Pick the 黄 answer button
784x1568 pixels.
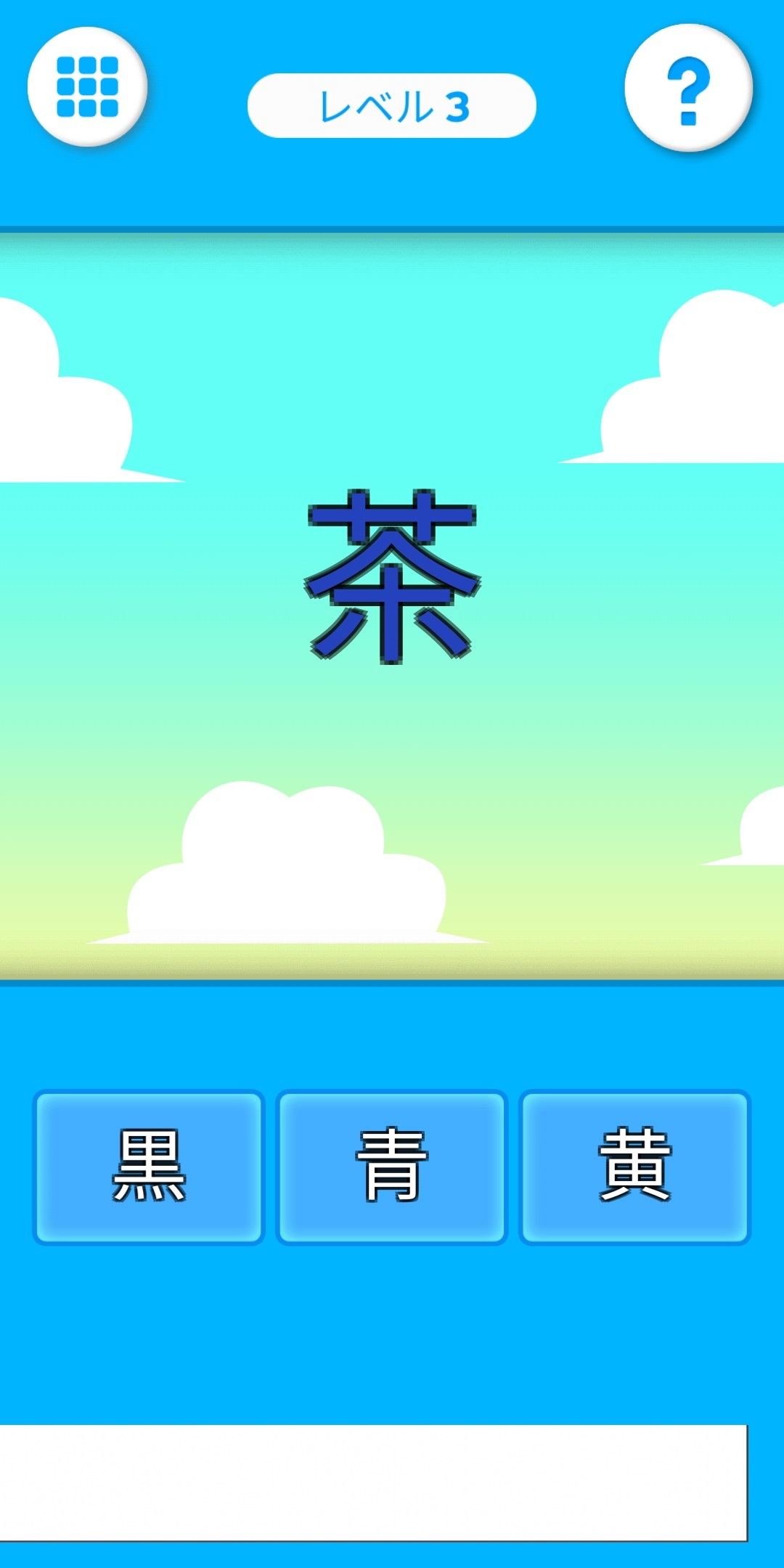click(634, 1167)
